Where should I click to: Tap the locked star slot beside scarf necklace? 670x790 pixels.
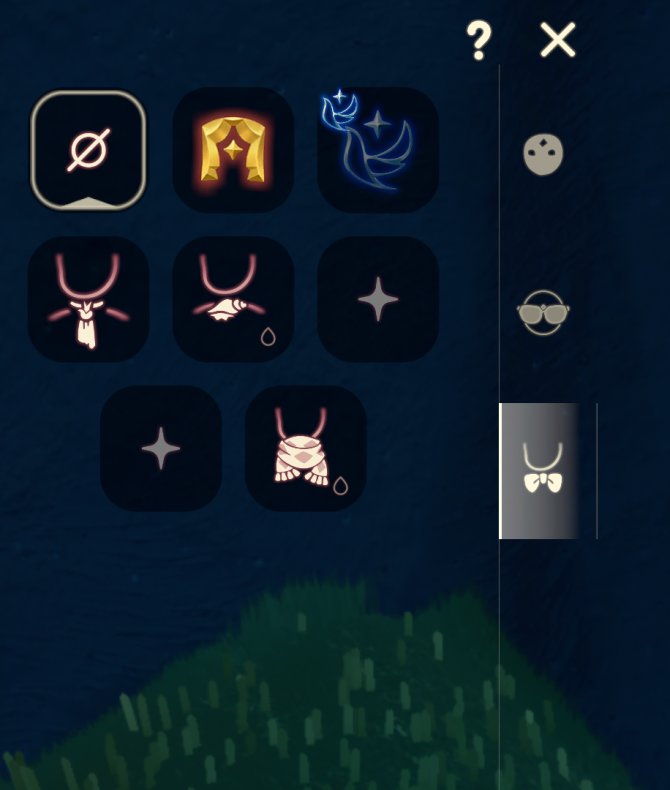160,448
